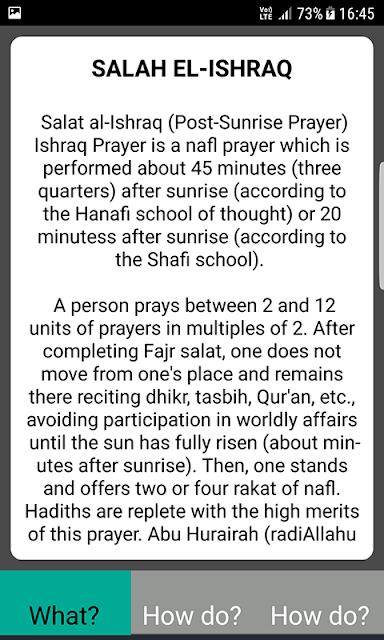The image size is (384, 640).
Task: Switch to the What? tab
Action: [x=65, y=604]
